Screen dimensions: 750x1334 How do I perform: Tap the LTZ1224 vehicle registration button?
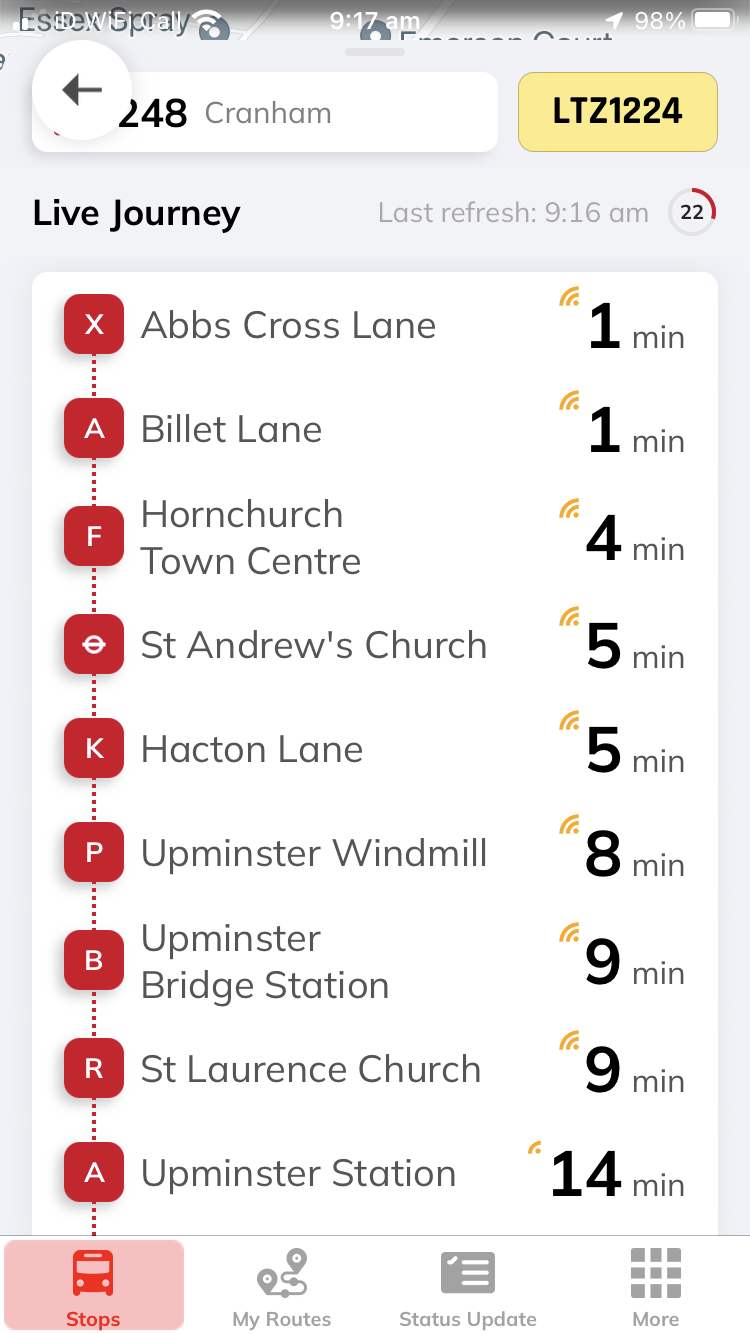pyautogui.click(x=617, y=112)
